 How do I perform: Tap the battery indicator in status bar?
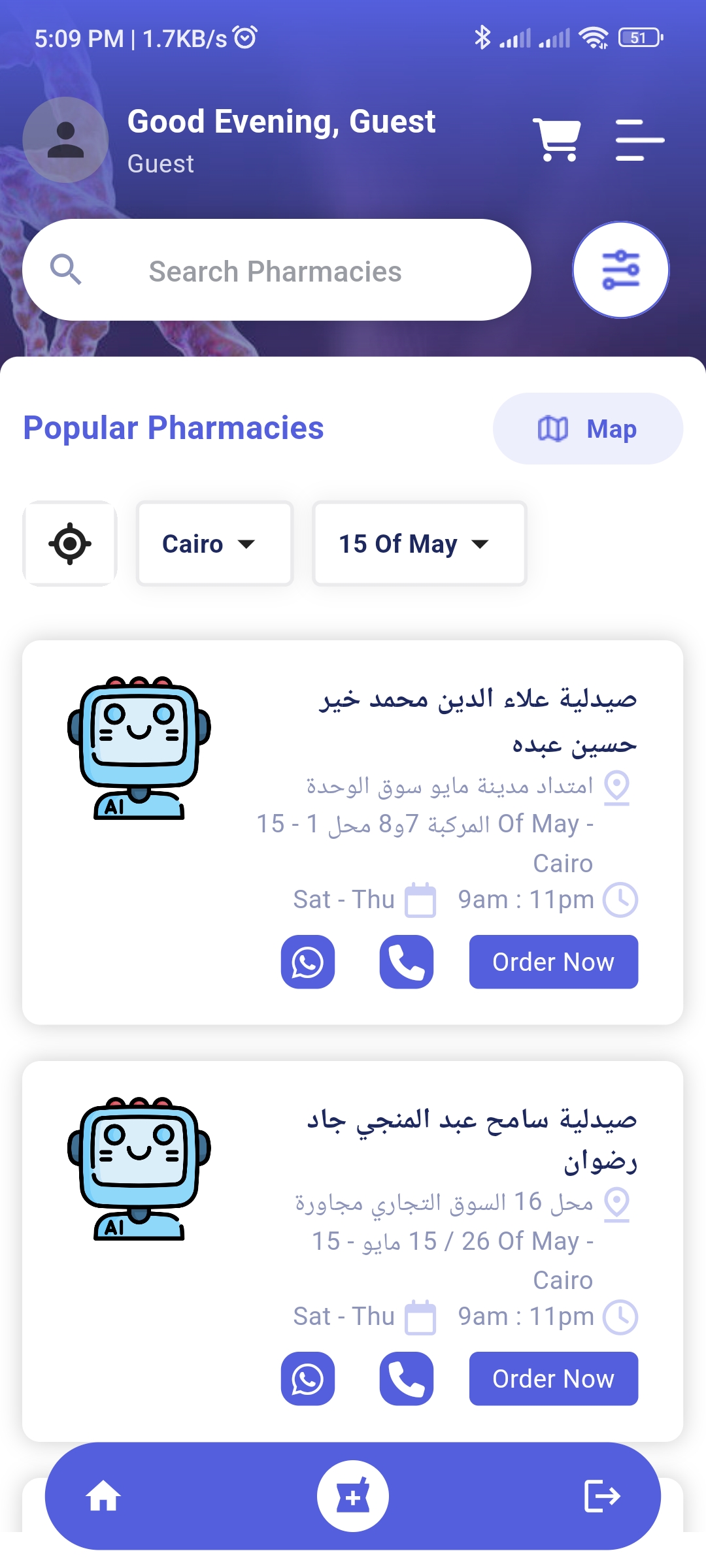637,38
